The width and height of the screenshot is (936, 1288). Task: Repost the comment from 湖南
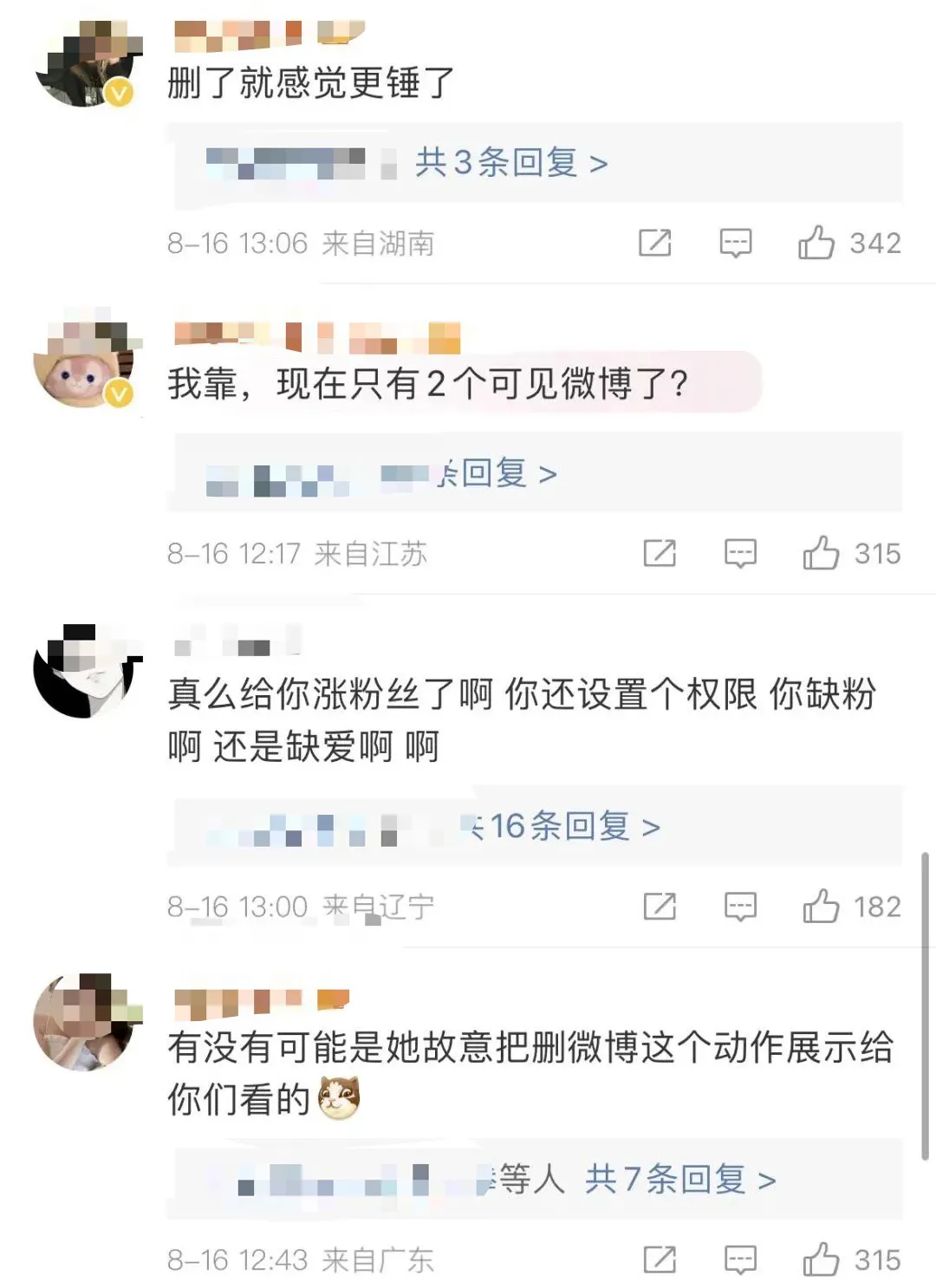point(654,243)
